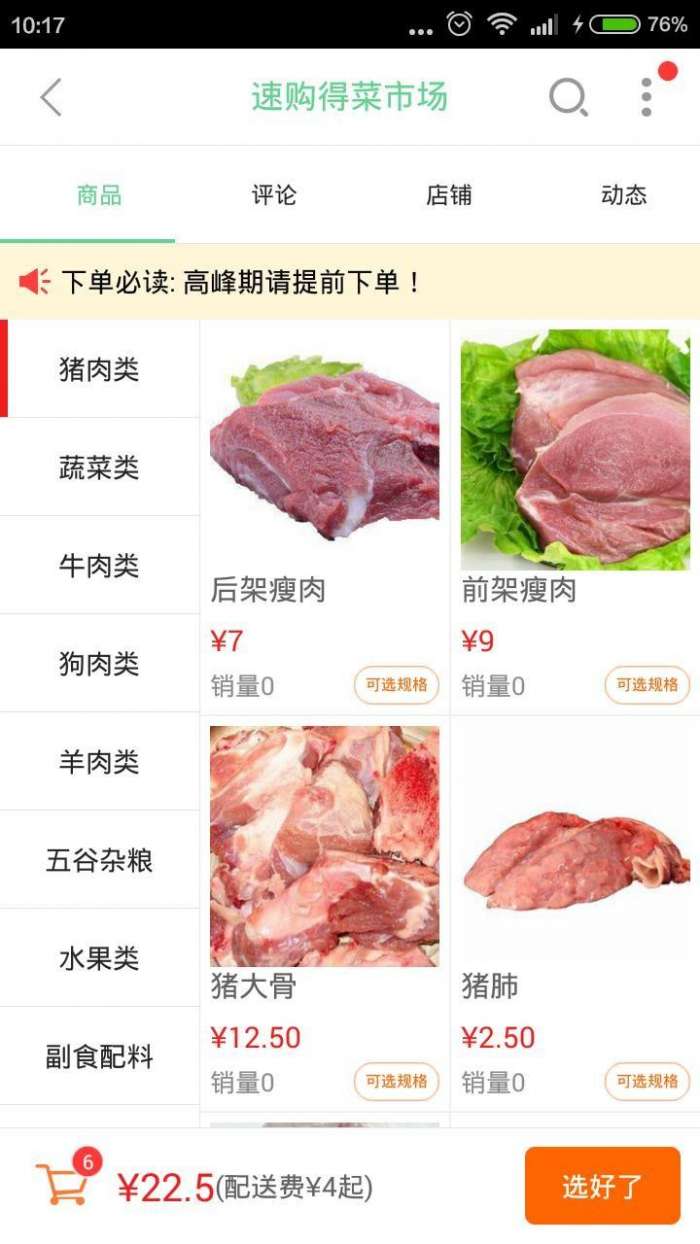Switch to the 店铺 tab
The width and height of the screenshot is (700, 1244).
coord(449,195)
